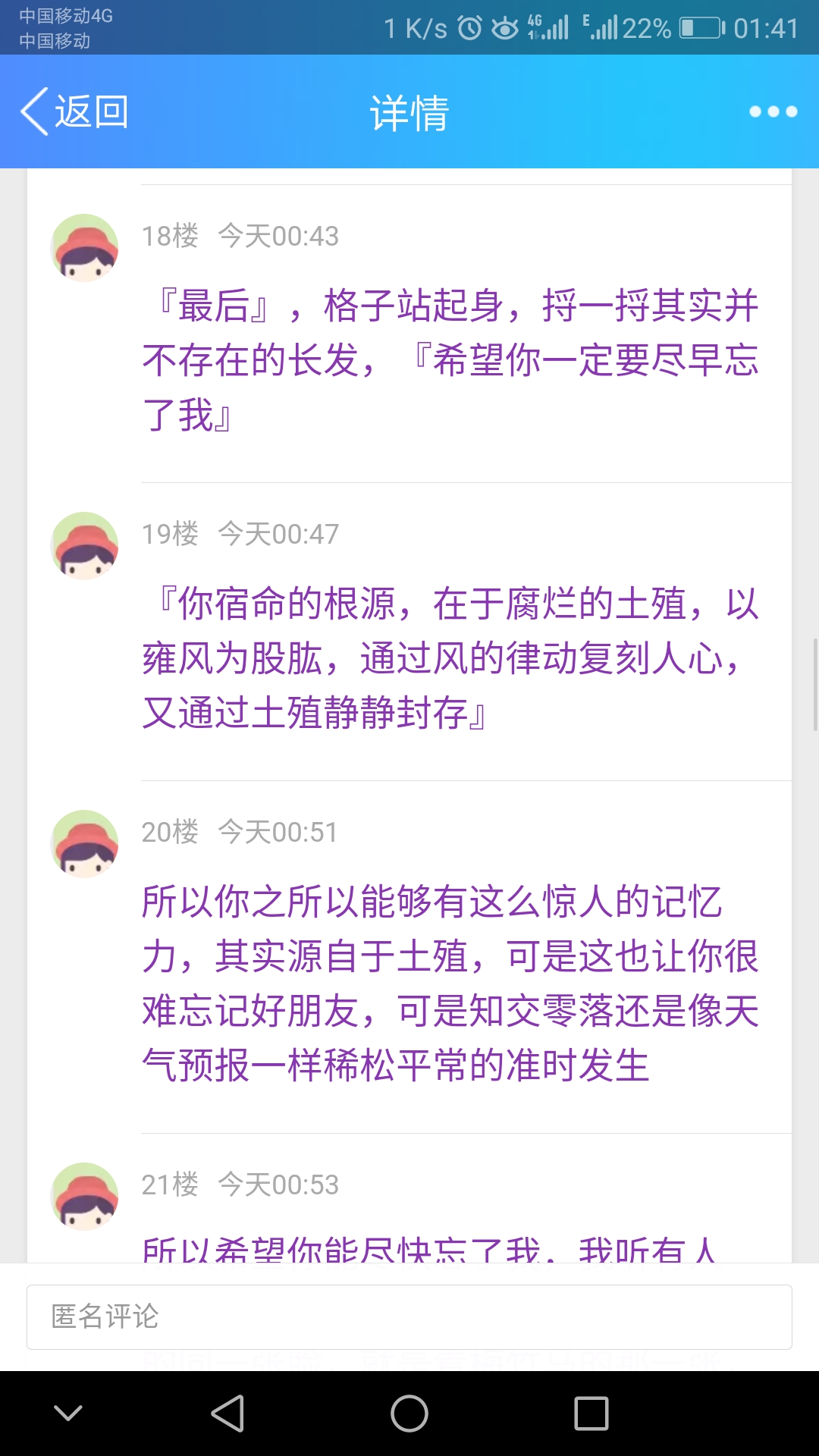819x1456 pixels.
Task: Open the three-dot overflow menu
Action: tap(773, 112)
